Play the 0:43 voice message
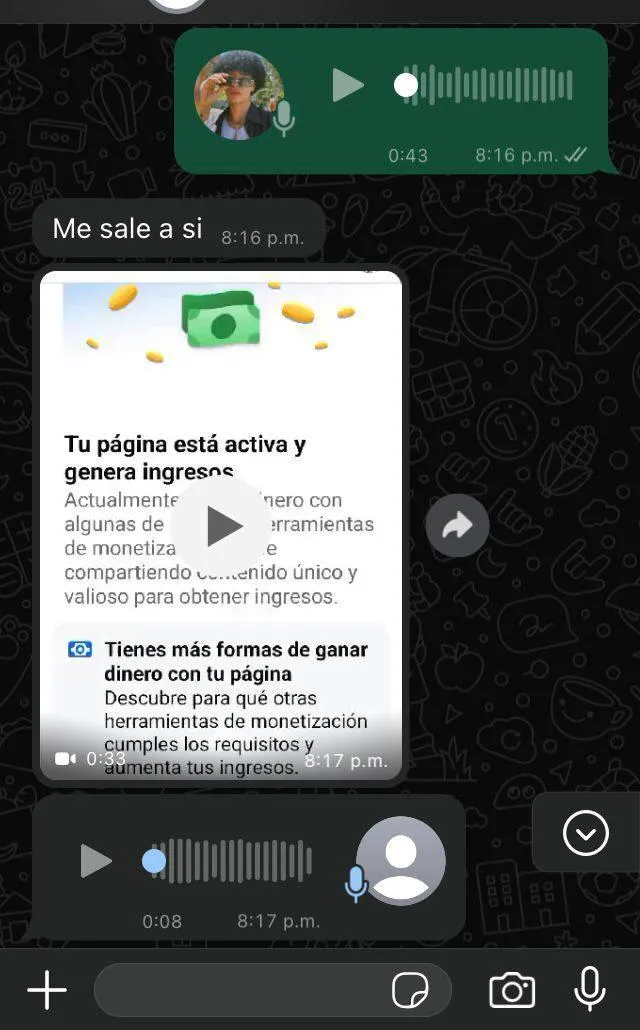 (x=347, y=86)
